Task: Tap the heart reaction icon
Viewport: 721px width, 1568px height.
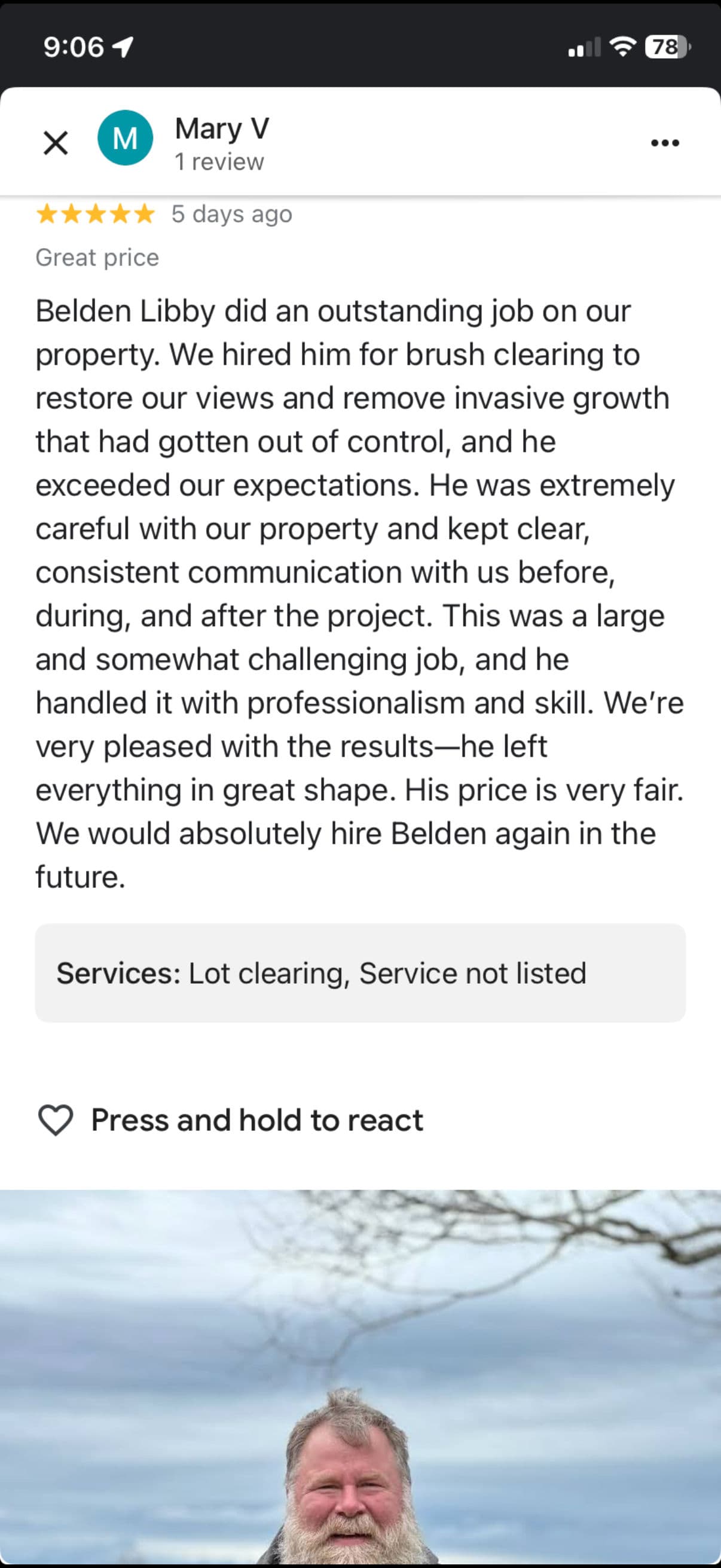Action: pyautogui.click(x=57, y=1120)
